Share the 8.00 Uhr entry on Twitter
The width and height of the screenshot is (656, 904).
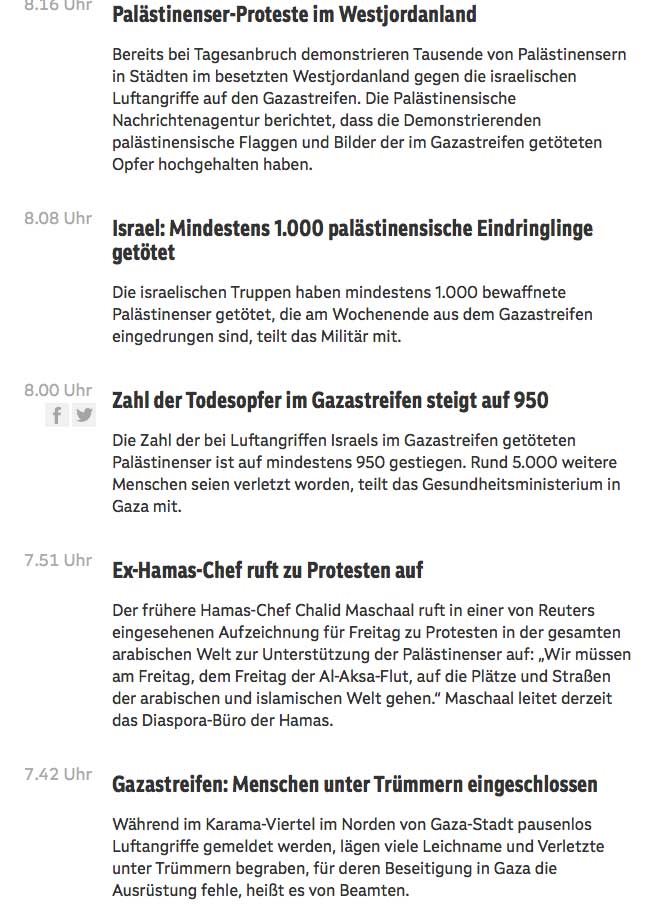click(84, 415)
